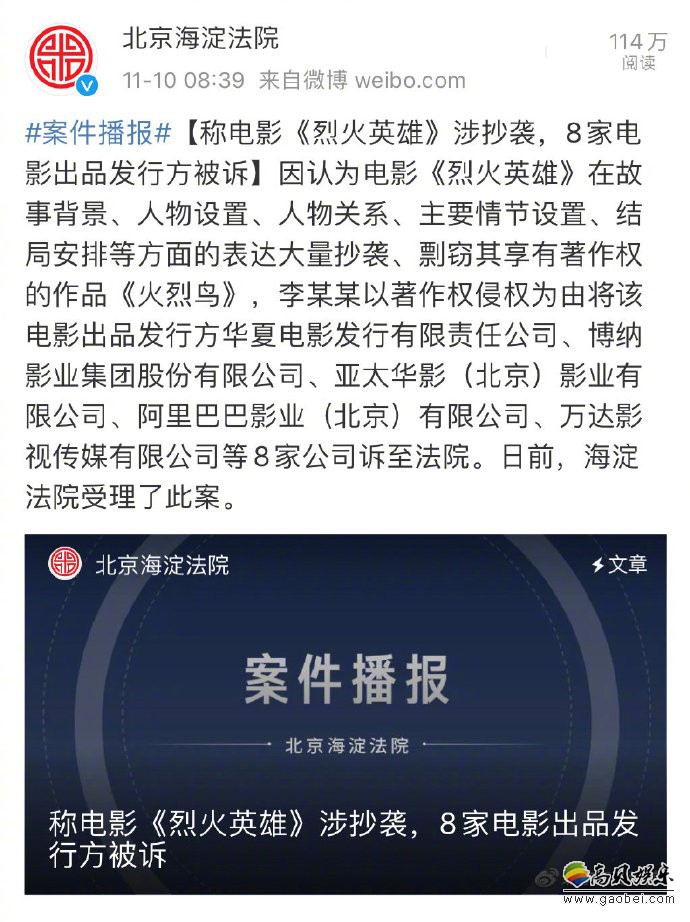Tap the 北京海淀法院 account name

200,38
